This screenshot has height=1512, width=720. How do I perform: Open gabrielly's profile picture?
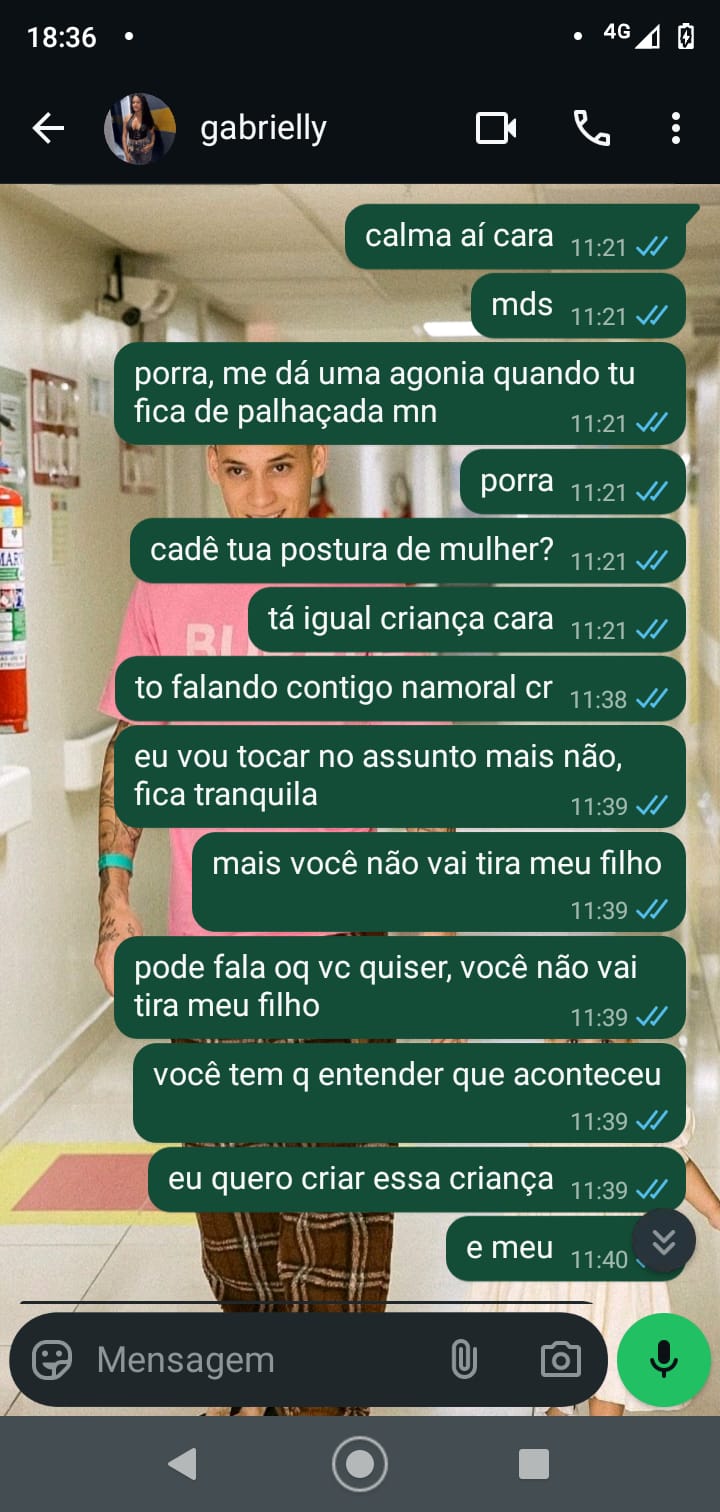point(140,128)
